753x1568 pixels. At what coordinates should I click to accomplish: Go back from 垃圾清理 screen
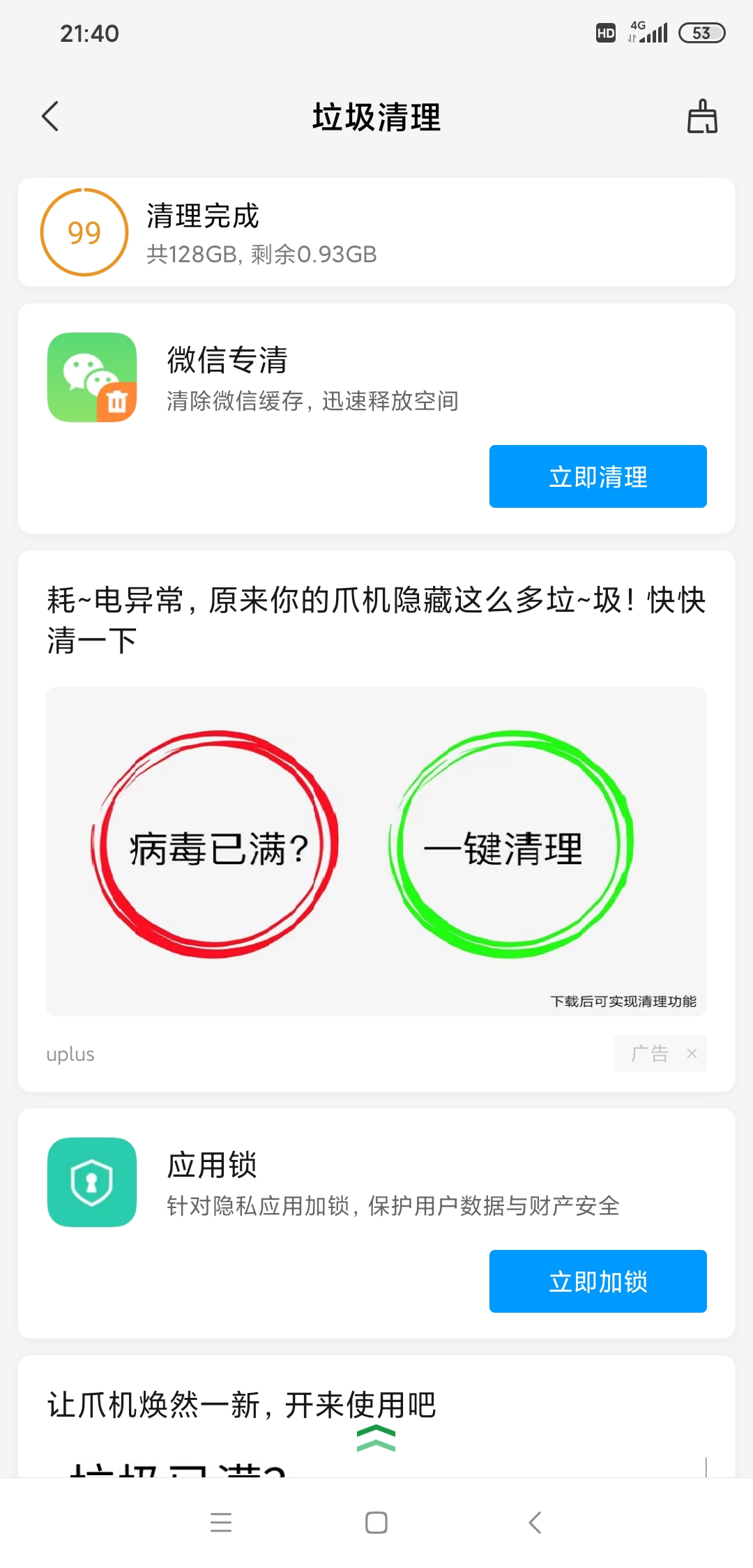(x=50, y=116)
